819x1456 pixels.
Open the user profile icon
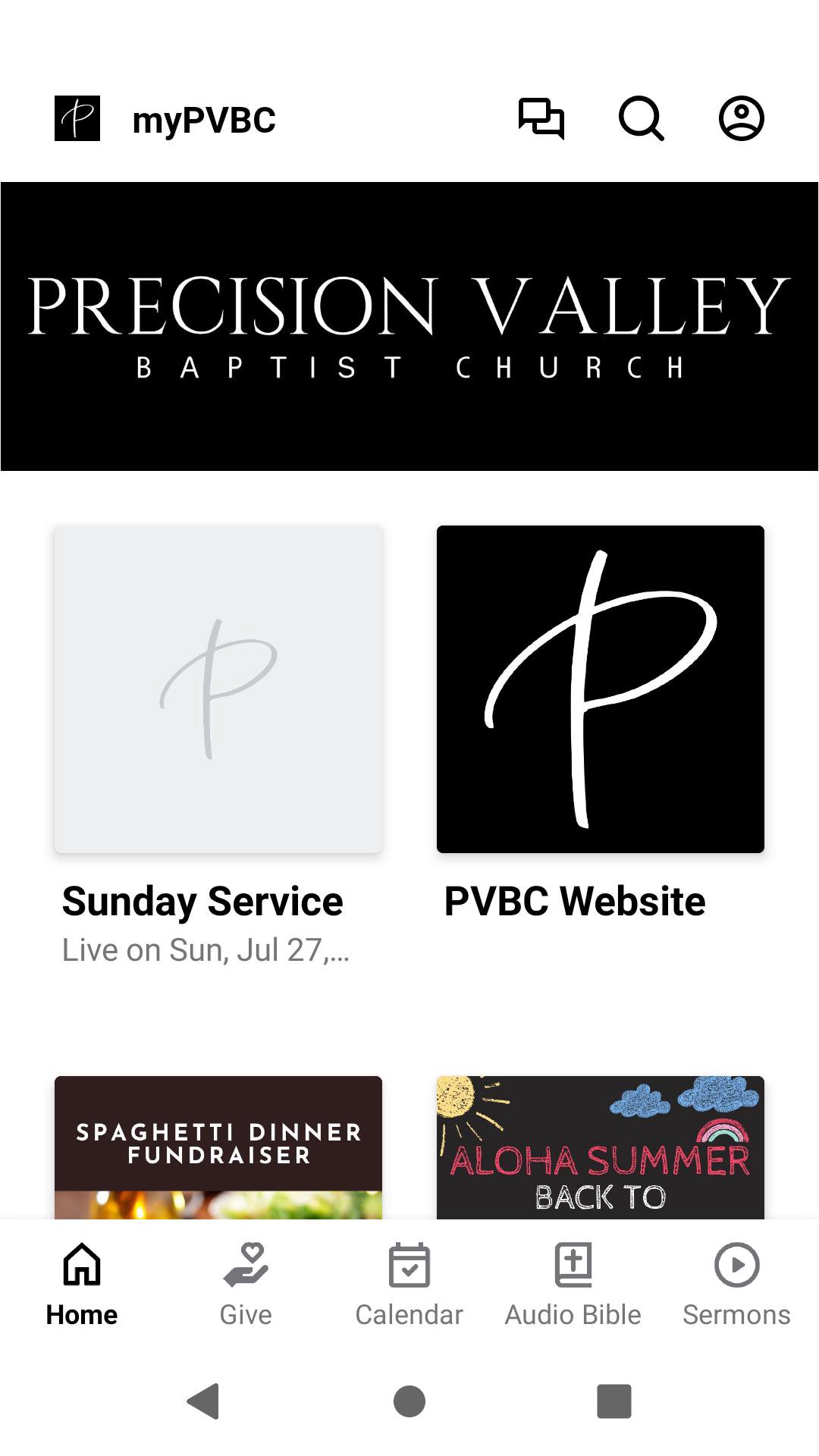coord(741,119)
